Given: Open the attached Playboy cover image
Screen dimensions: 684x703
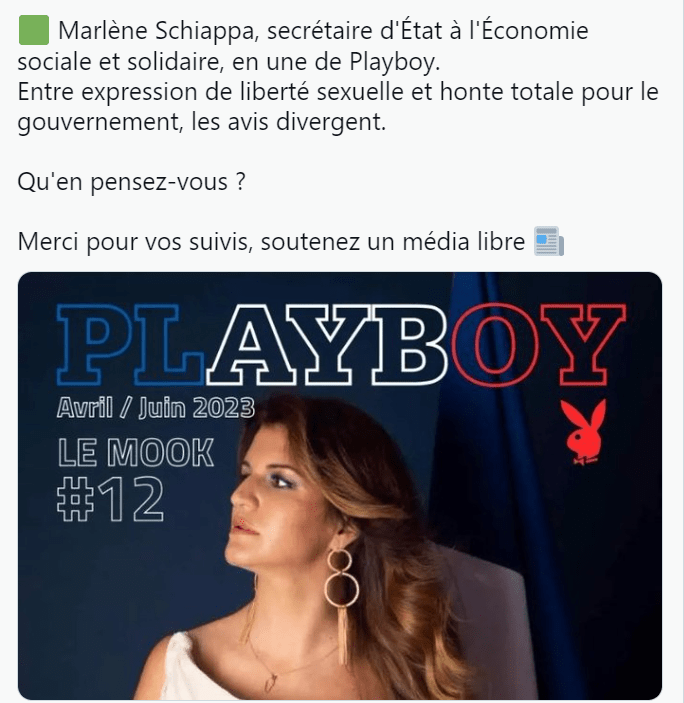Looking at the screenshot, I should pos(340,485).
